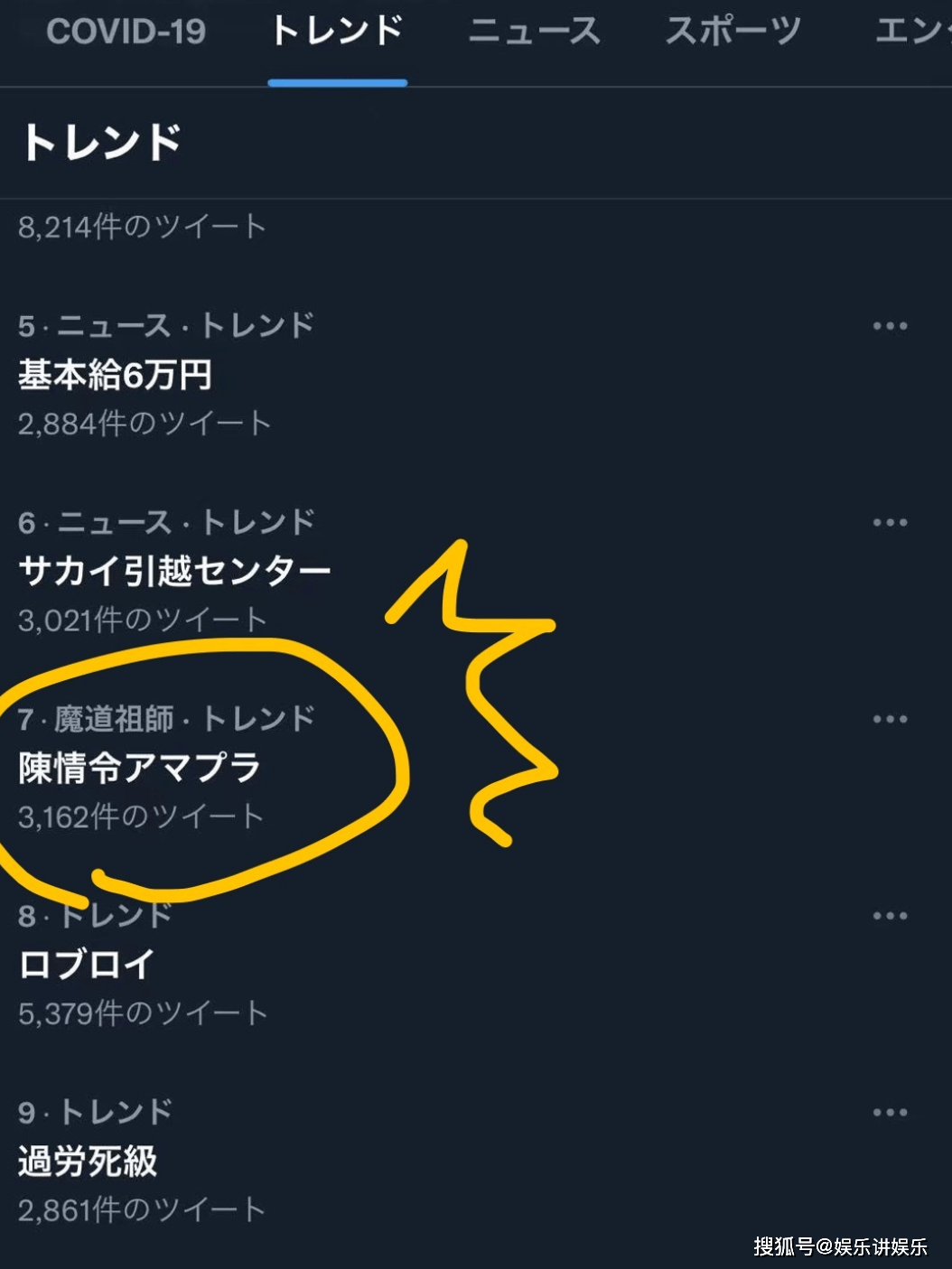Switch to the COVID-19 tab
The width and height of the screenshot is (952, 1269).
tap(126, 33)
